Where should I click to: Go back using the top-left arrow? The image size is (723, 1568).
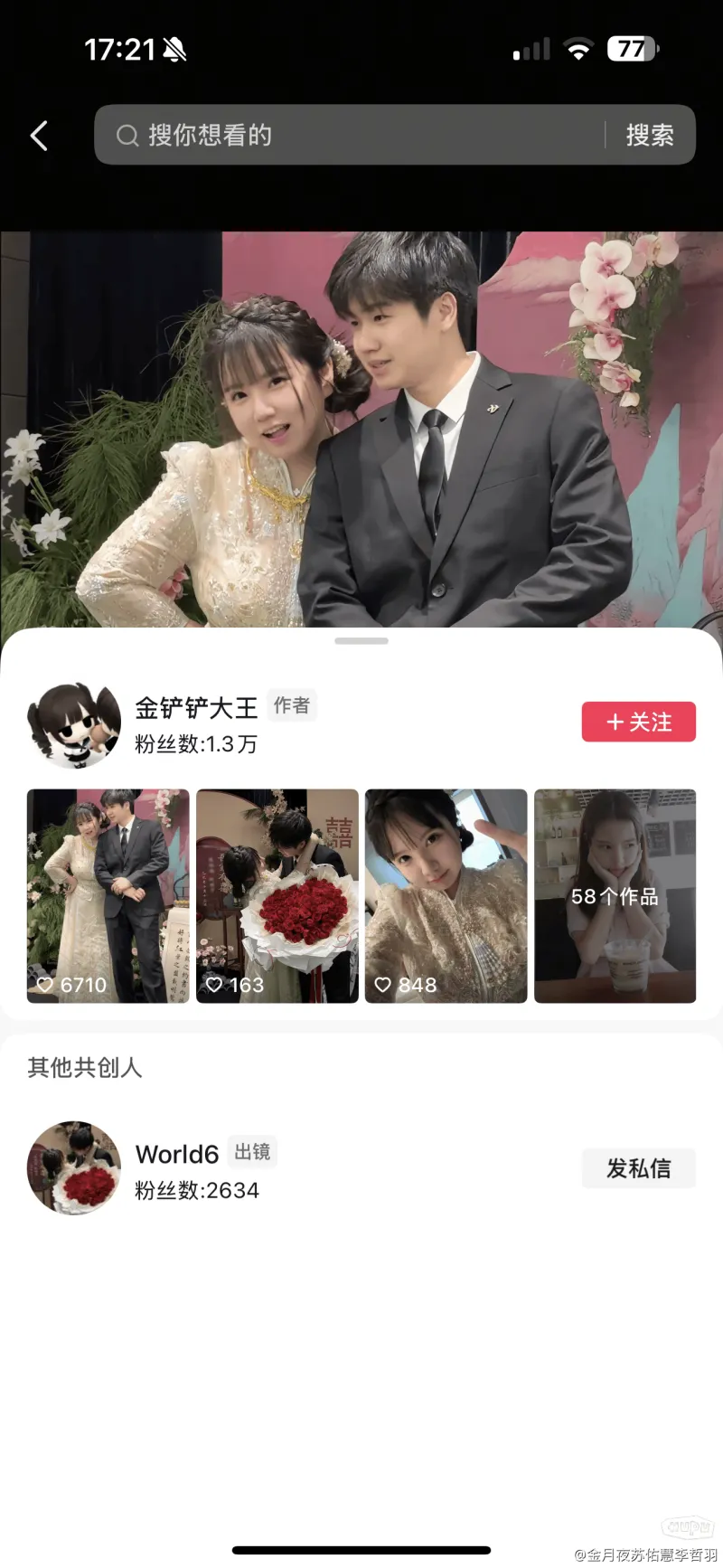pos(39,136)
